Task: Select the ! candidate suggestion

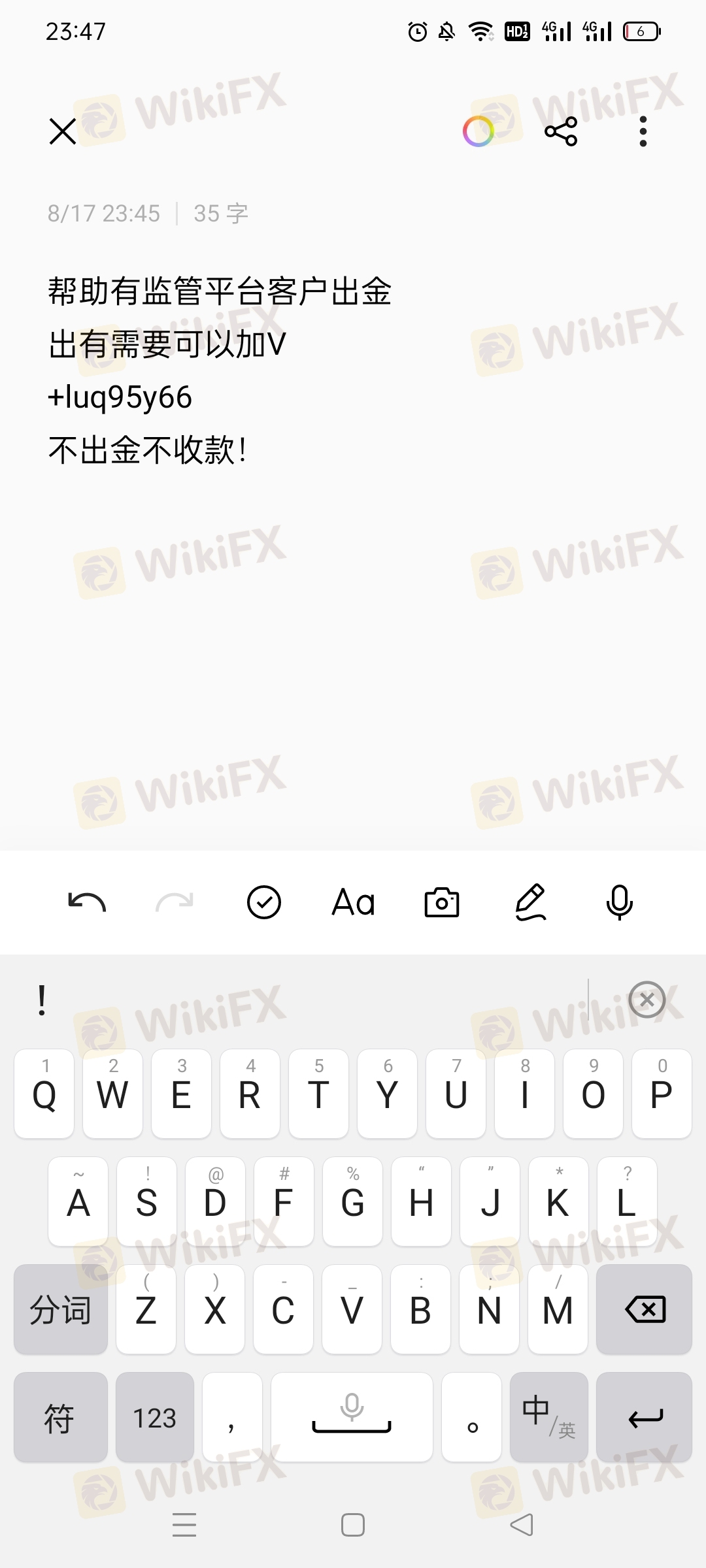Action: tap(42, 1000)
